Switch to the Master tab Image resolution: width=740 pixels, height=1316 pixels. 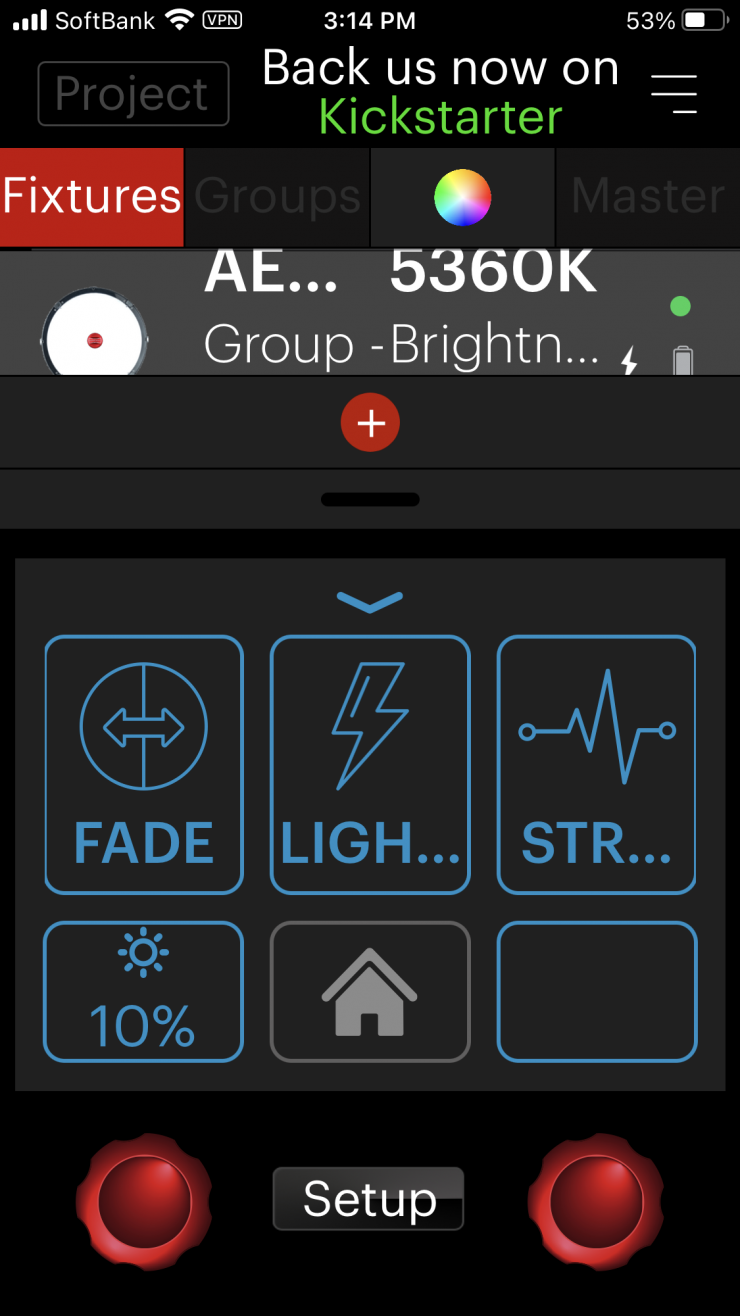click(647, 197)
